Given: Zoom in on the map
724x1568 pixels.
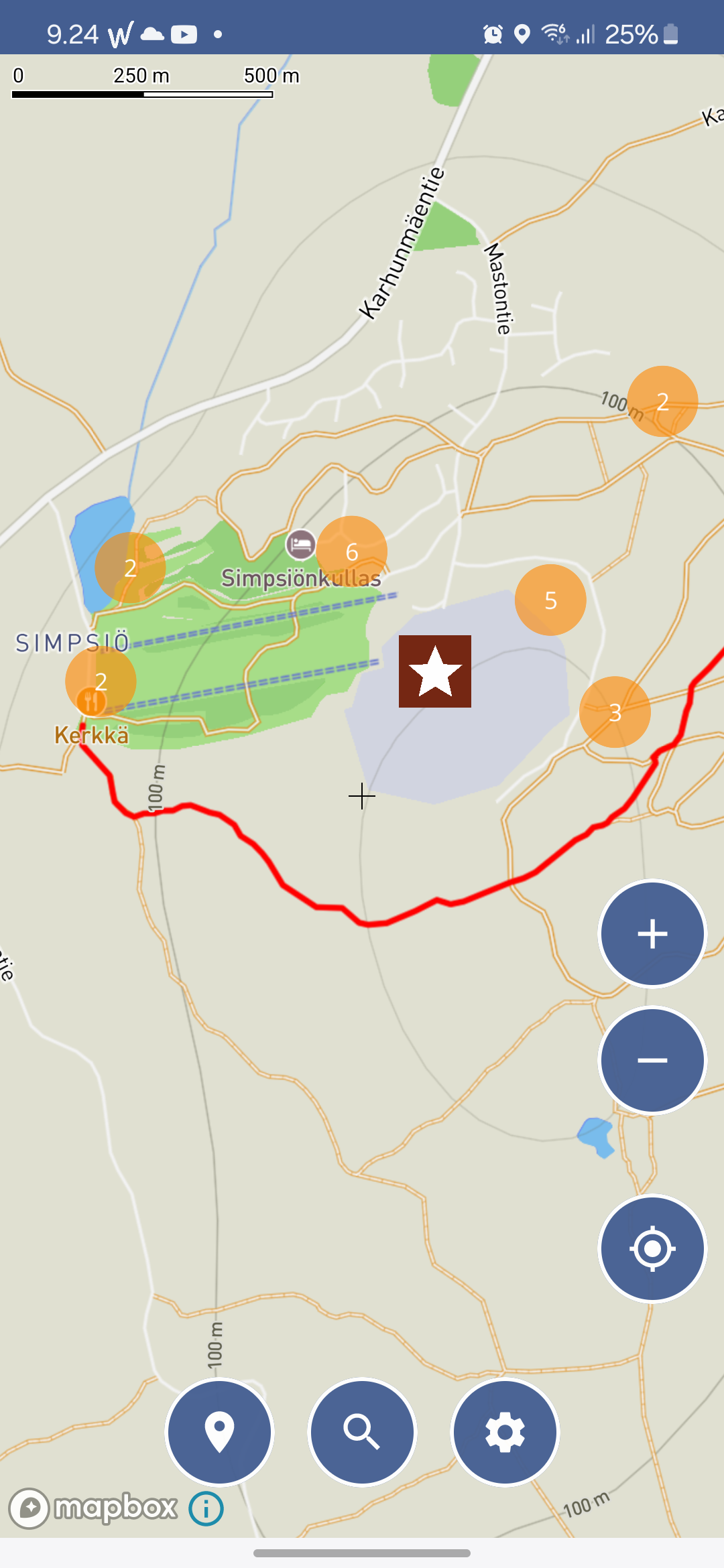Looking at the screenshot, I should (652, 933).
